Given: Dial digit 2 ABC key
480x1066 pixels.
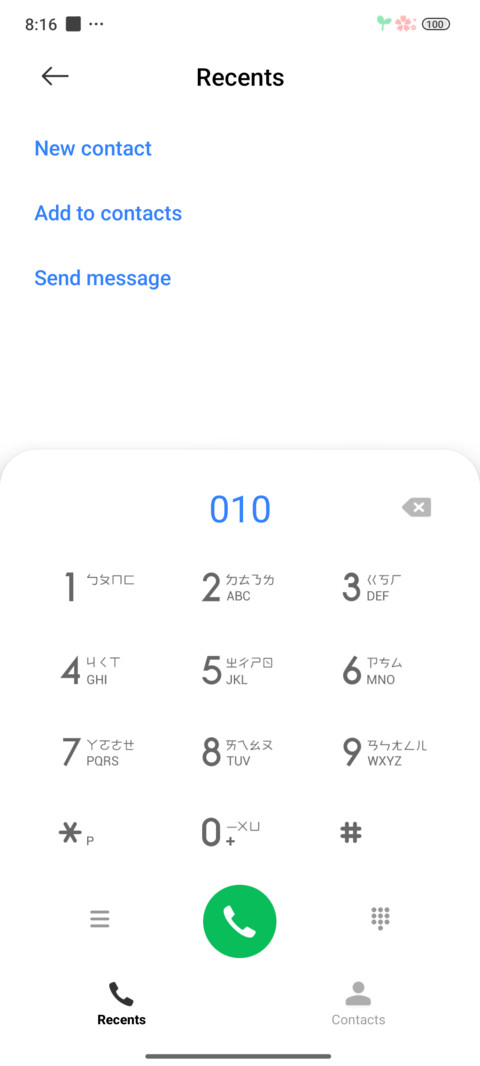Looking at the screenshot, I should coord(239,587).
